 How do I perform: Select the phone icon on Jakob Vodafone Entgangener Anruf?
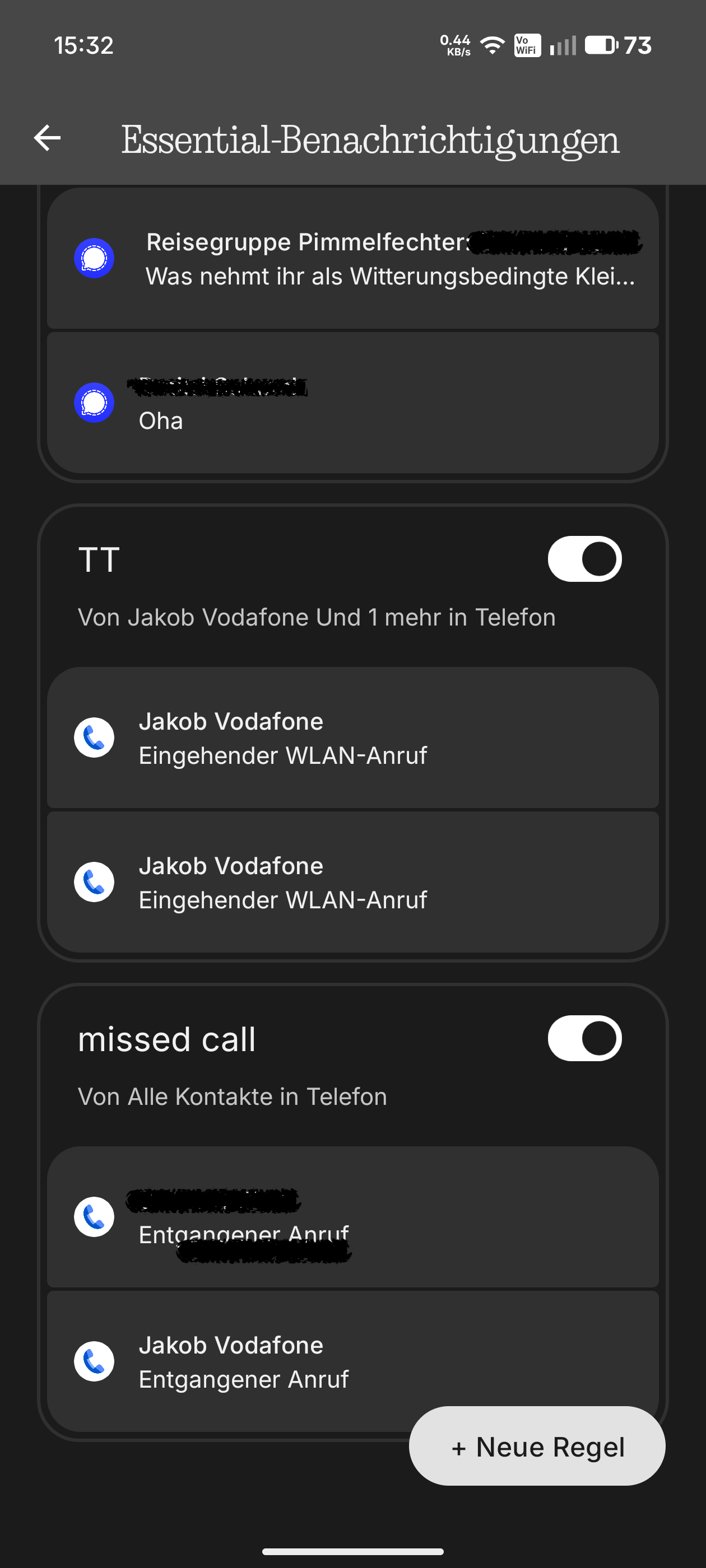[95, 1362]
